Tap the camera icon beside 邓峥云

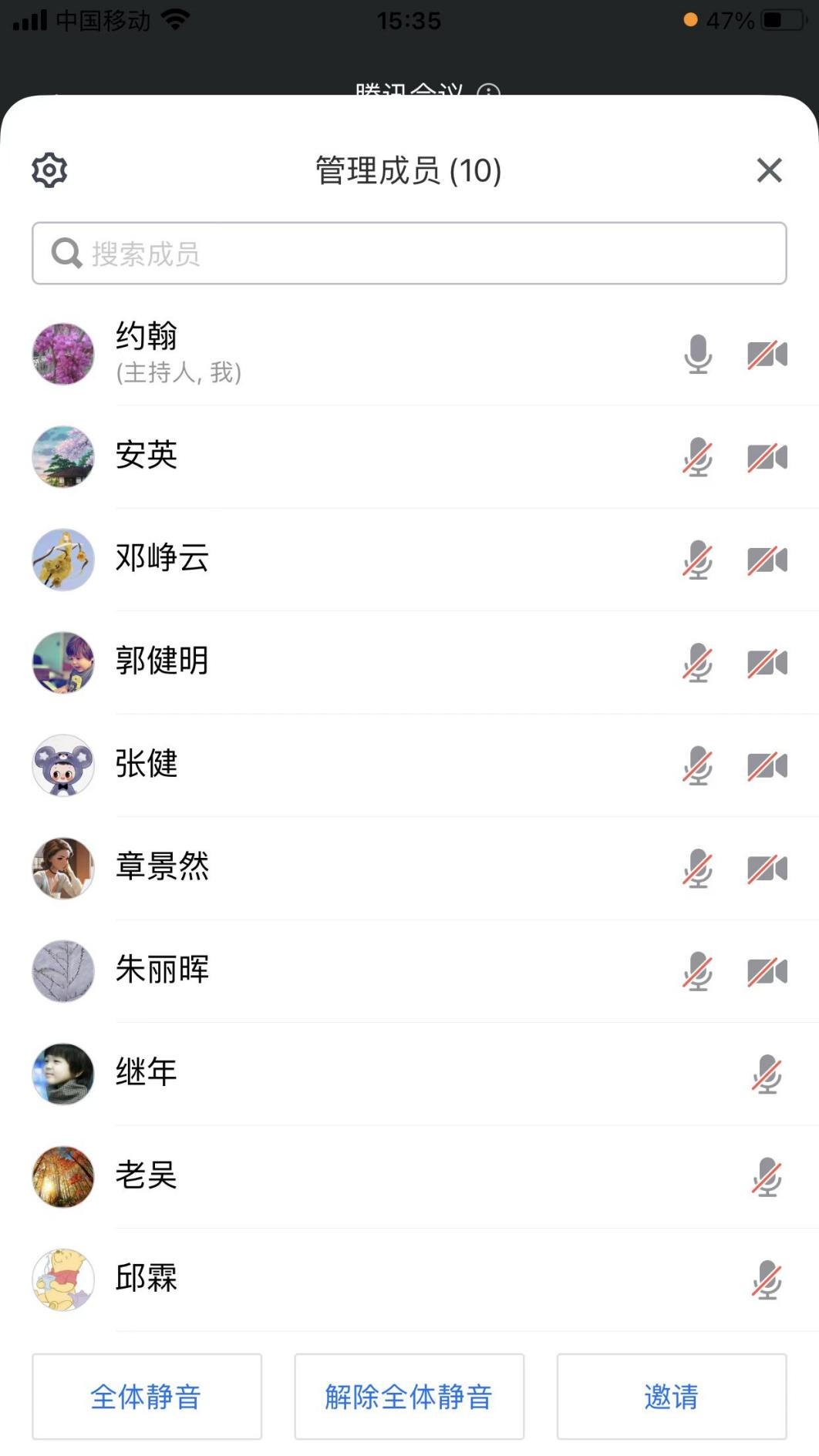pyautogui.click(x=767, y=560)
